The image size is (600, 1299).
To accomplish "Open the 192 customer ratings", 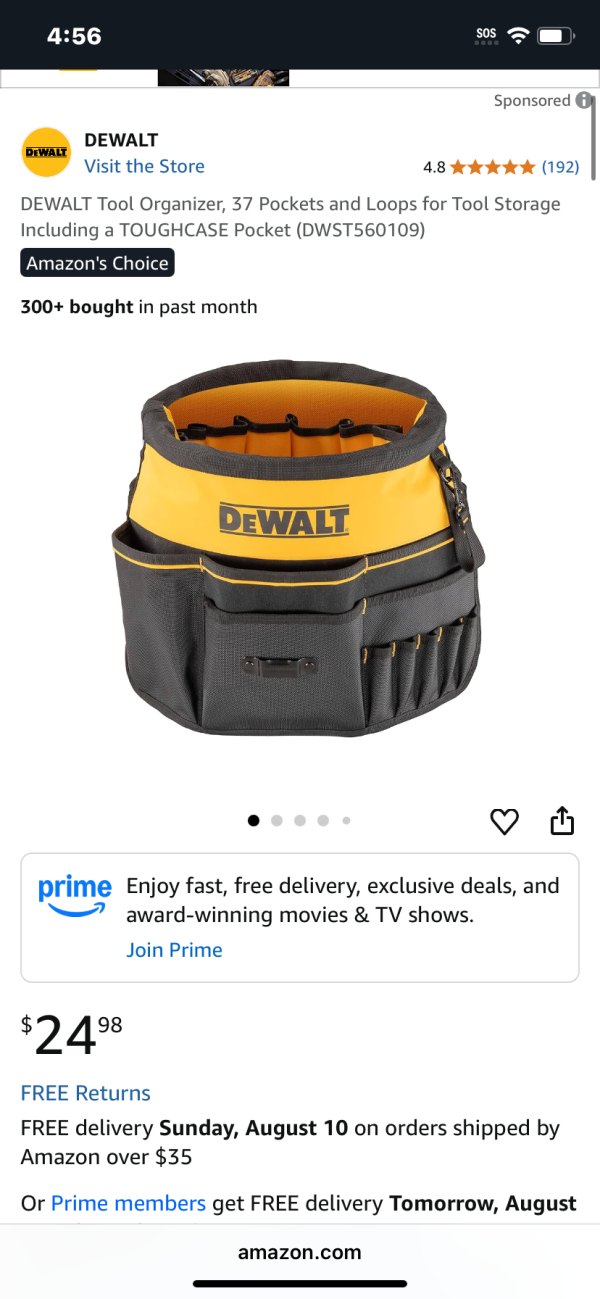I will (x=560, y=167).
